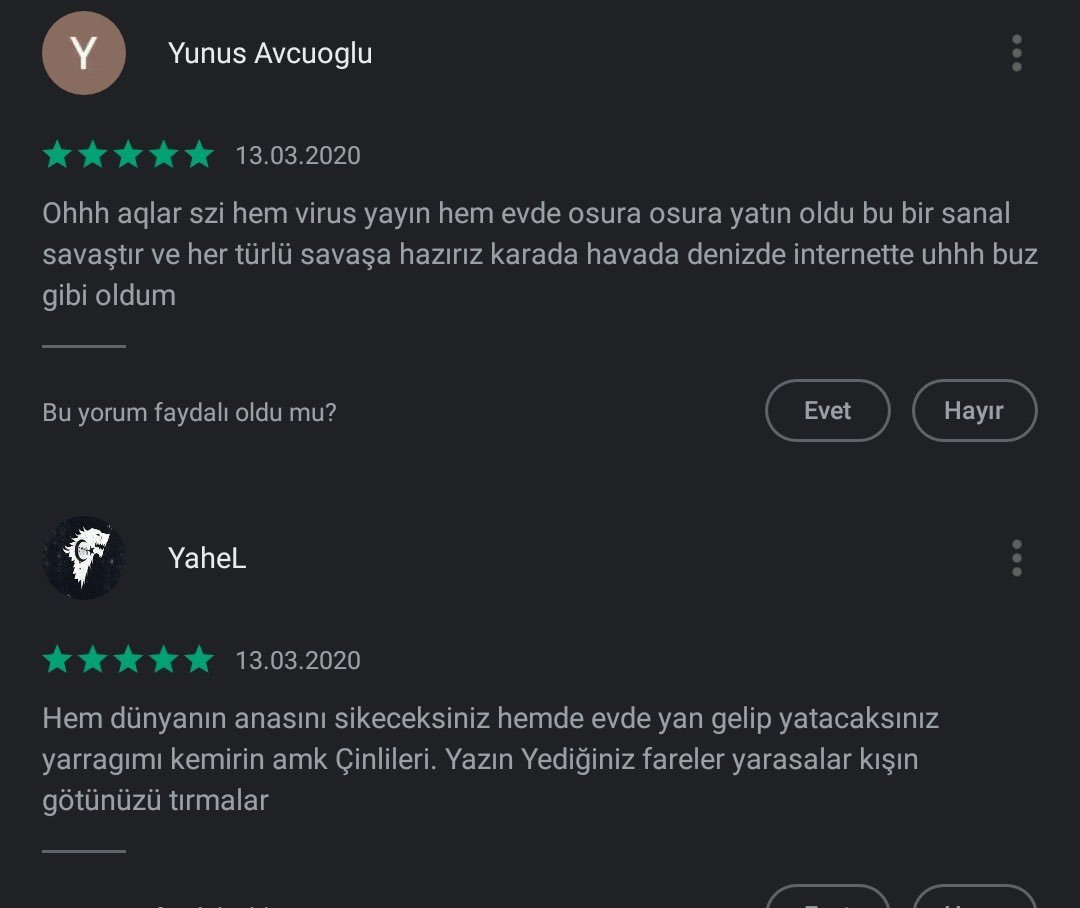The image size is (1080, 908).
Task: Select Hayır under Yunus Avcuoglu's review
Action: pyautogui.click(x=974, y=410)
